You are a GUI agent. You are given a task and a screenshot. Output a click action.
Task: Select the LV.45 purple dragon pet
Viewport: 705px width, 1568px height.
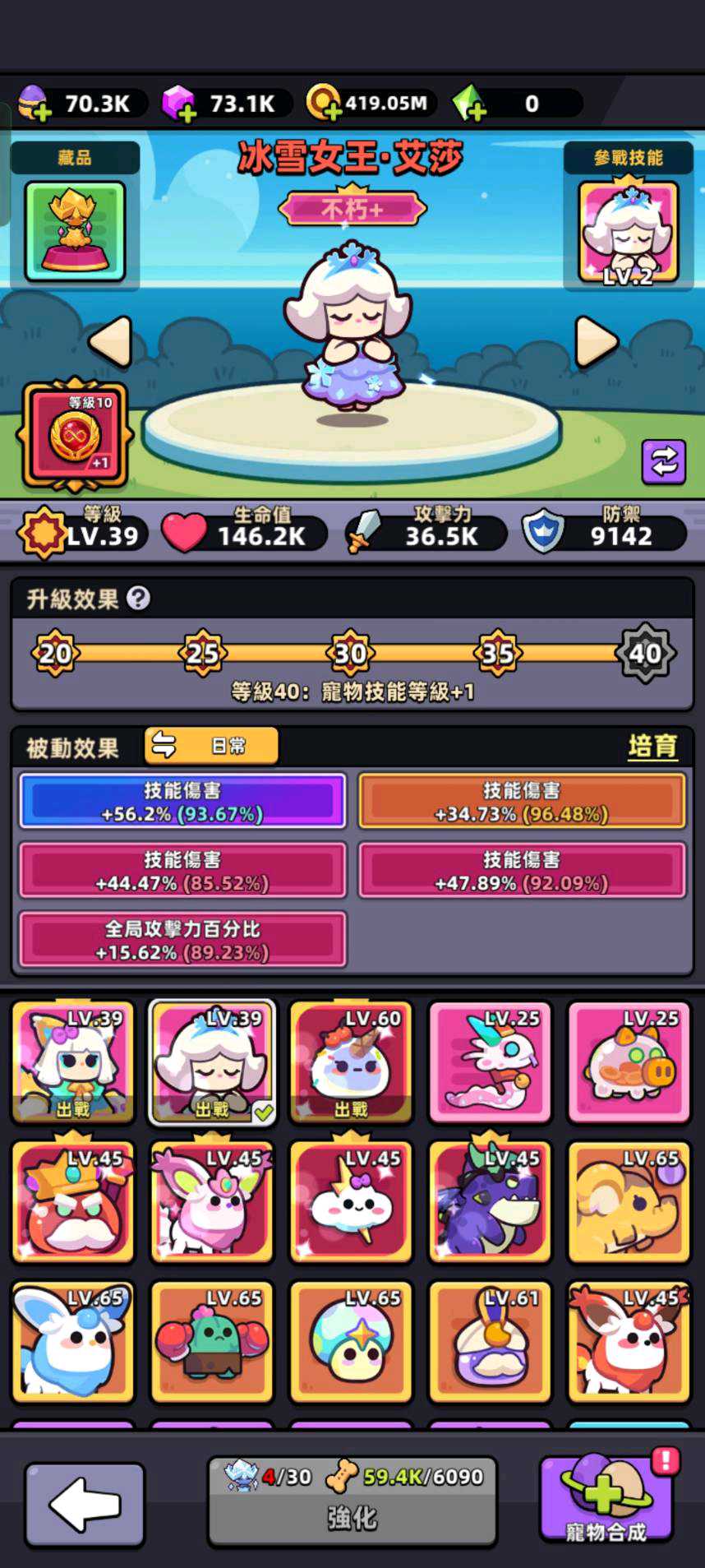[x=491, y=1201]
